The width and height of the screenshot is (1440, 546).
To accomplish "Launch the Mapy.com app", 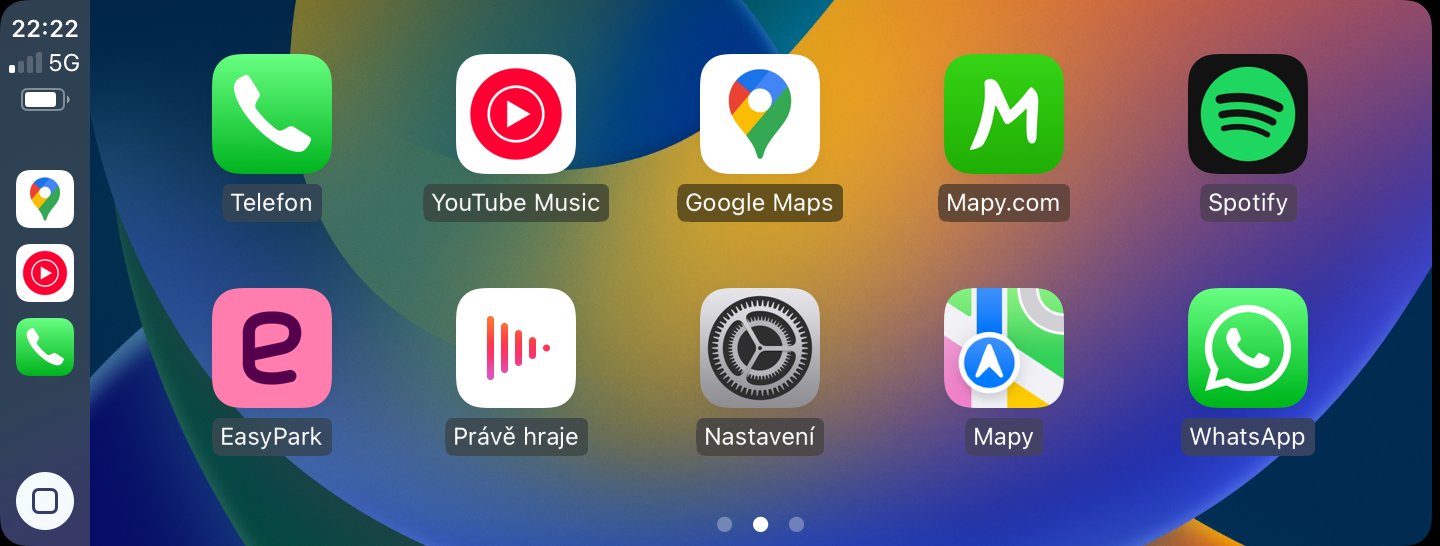I will tap(1003, 114).
